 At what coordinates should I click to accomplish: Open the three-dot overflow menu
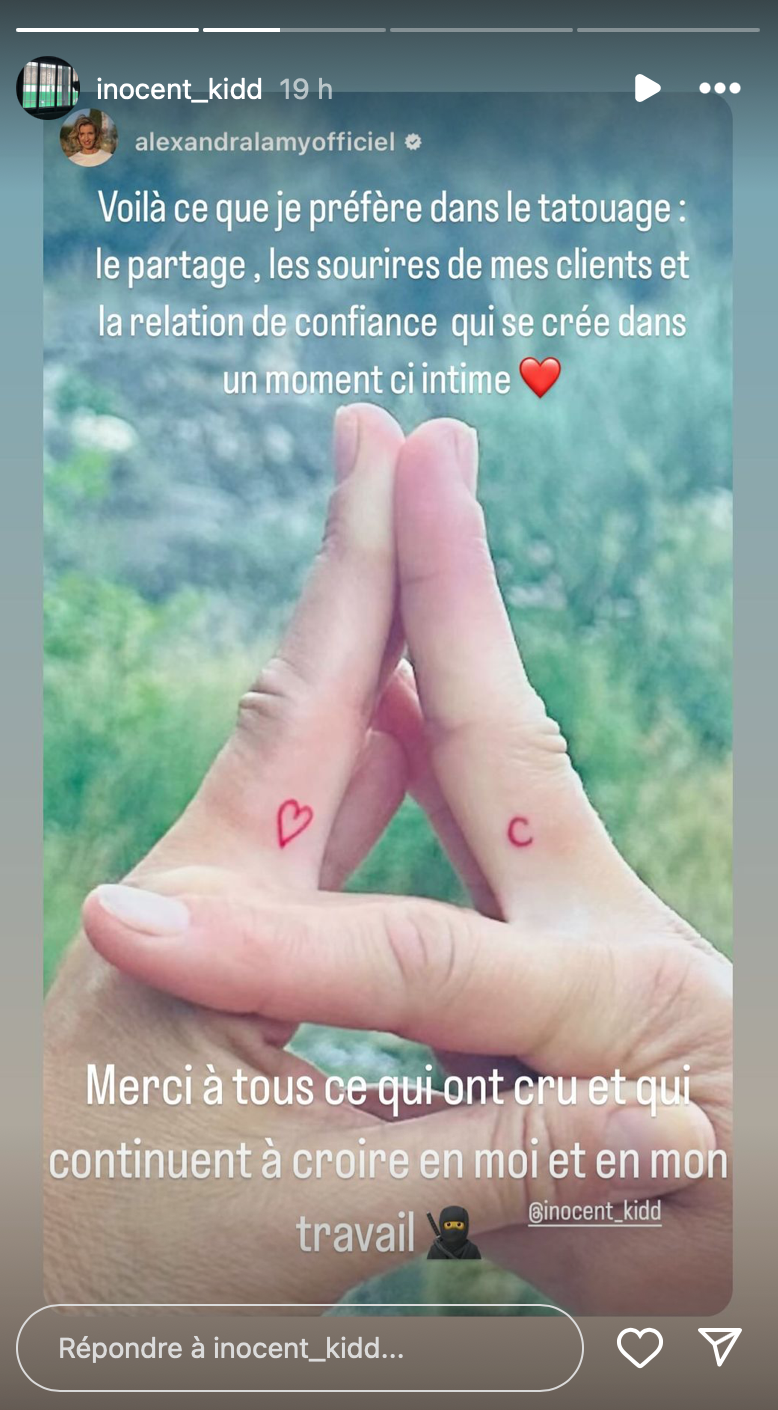coord(719,88)
